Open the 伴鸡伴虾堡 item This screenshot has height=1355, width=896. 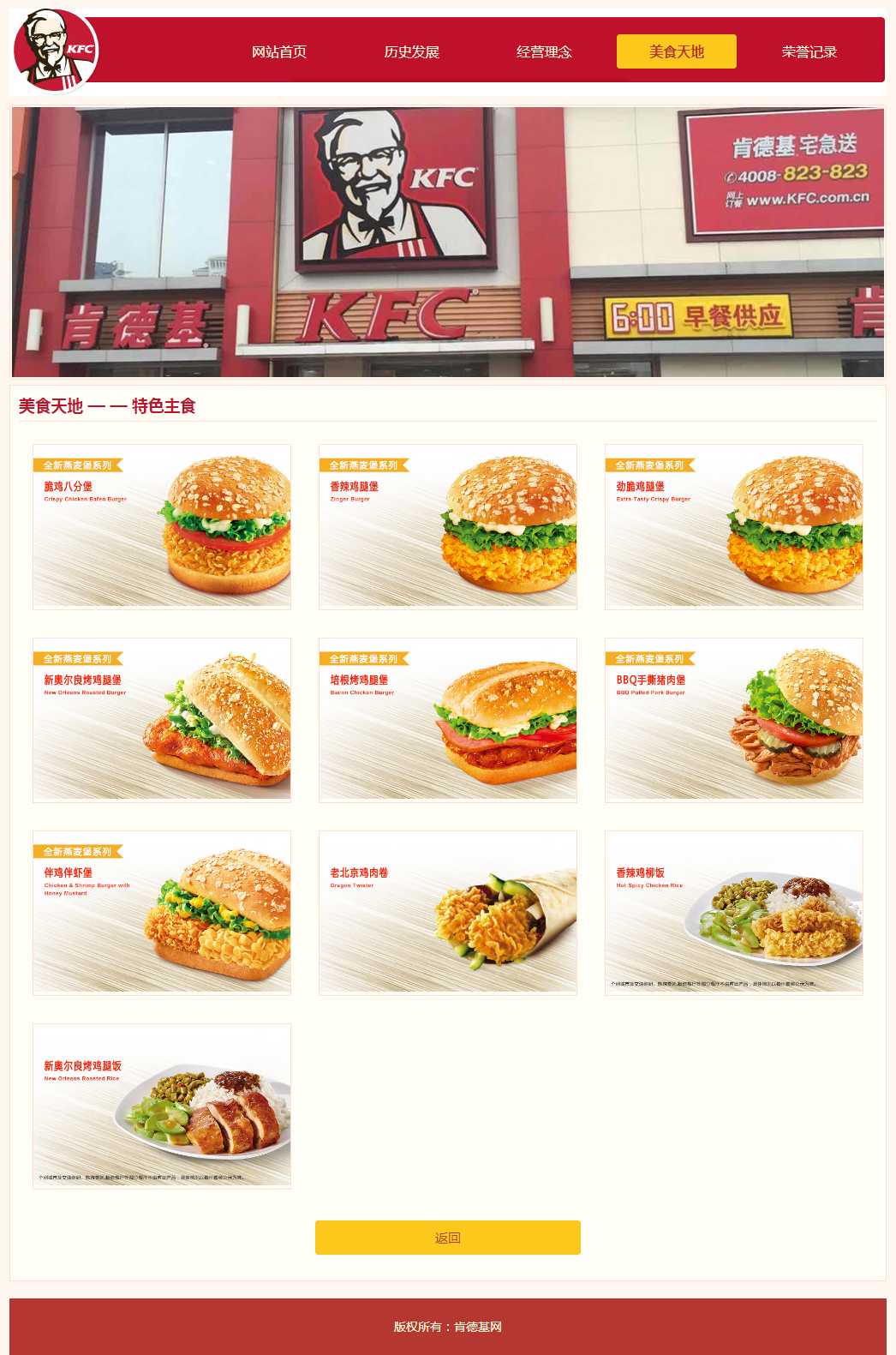[162, 913]
